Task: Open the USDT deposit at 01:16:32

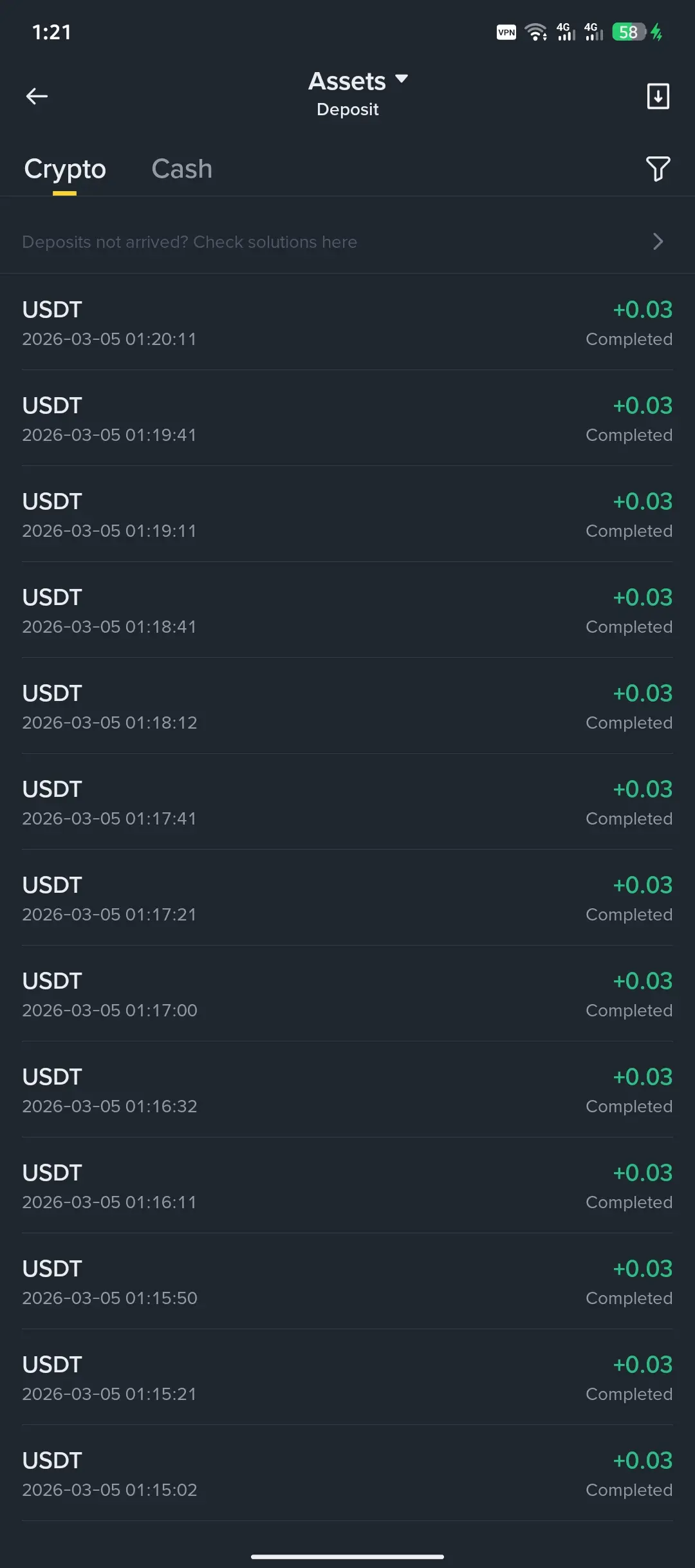Action: (x=347, y=1090)
